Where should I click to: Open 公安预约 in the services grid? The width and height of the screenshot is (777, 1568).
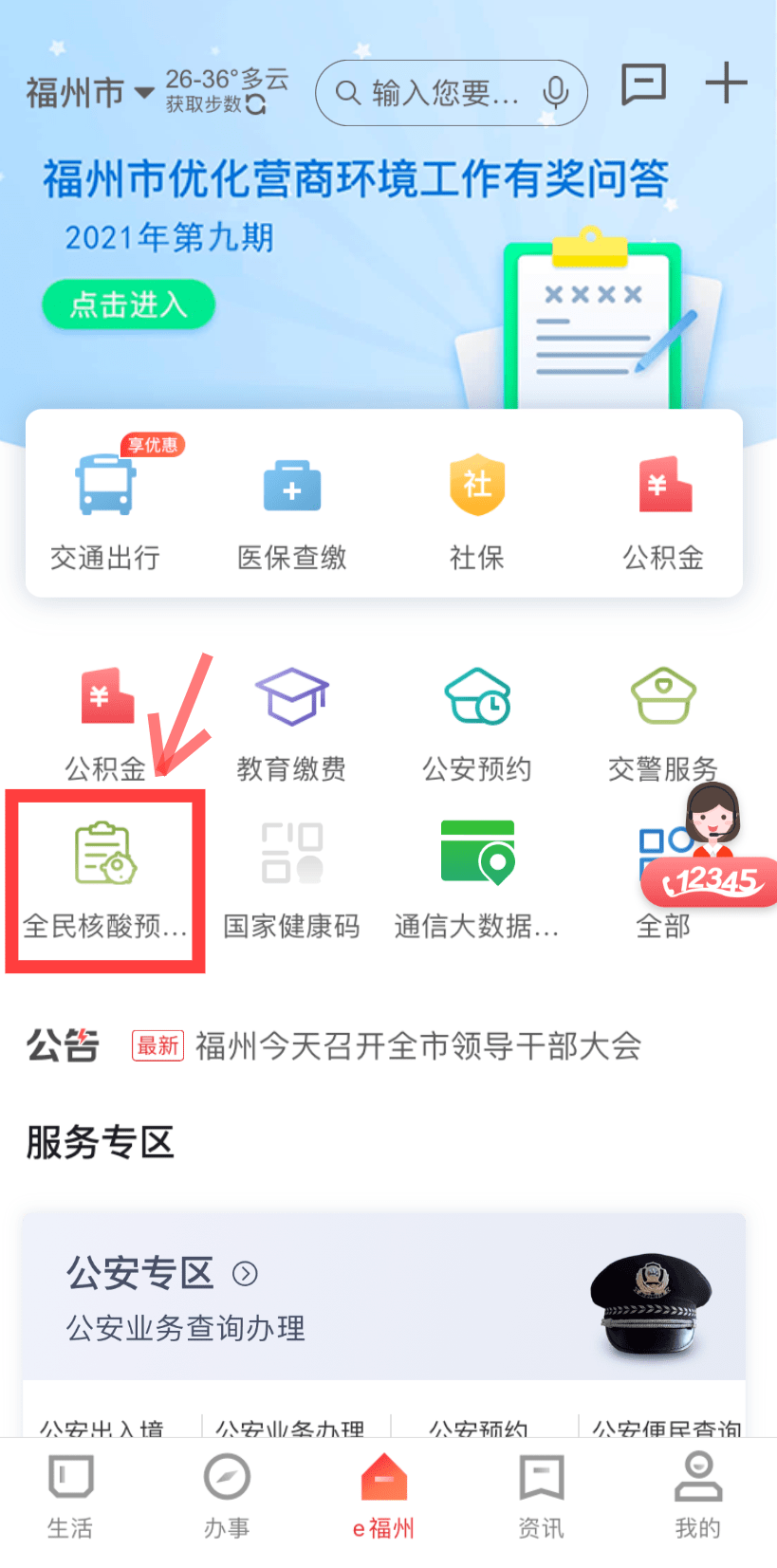click(477, 723)
